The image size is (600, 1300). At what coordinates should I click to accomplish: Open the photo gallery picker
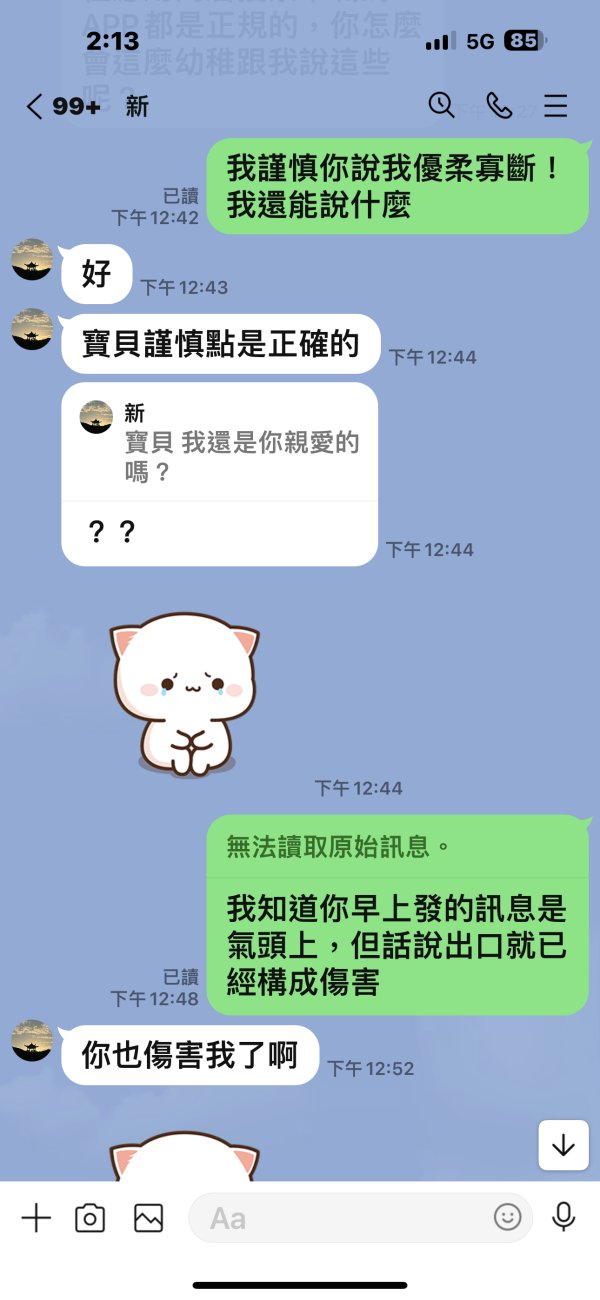coord(148,1217)
